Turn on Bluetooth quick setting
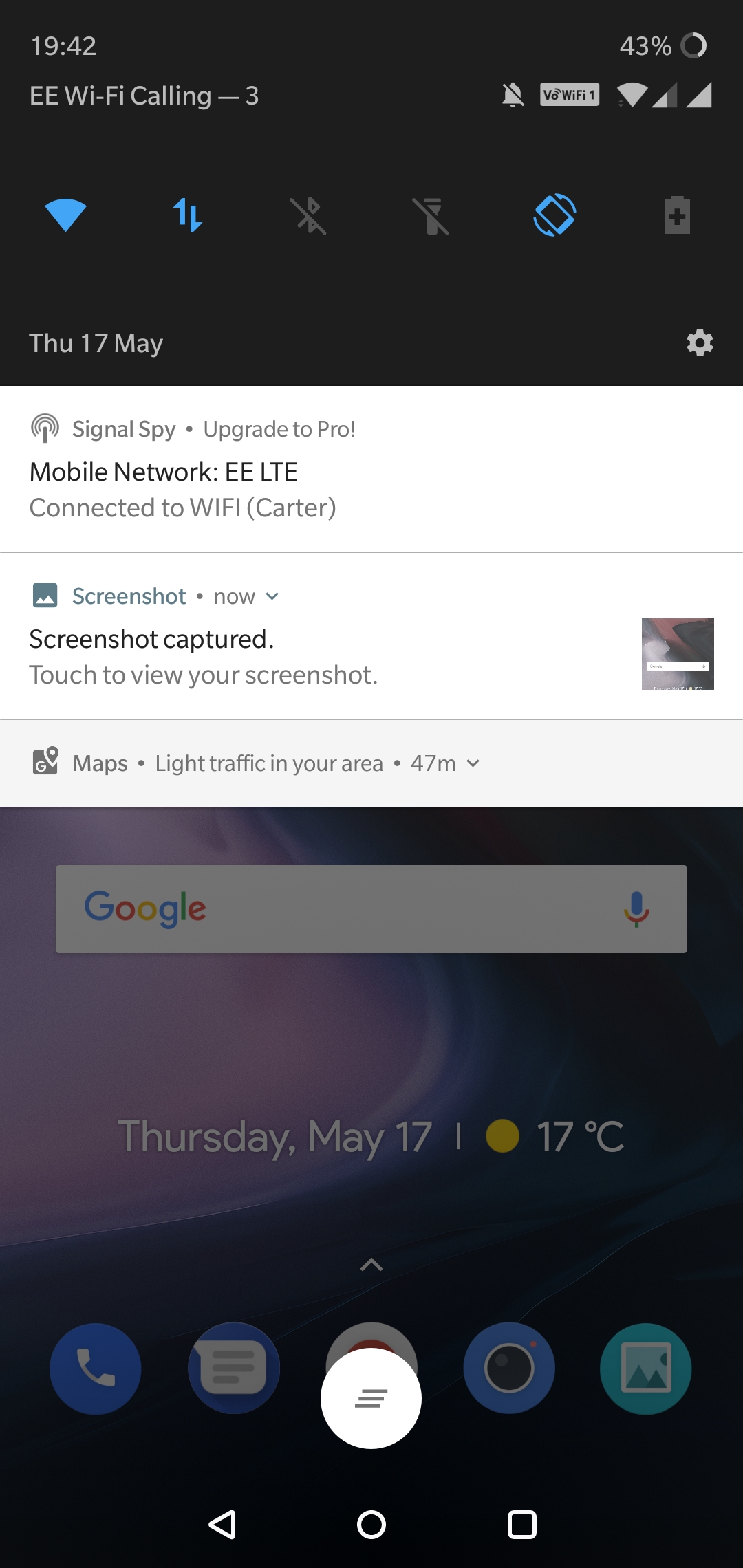743x1568 pixels. [x=309, y=215]
